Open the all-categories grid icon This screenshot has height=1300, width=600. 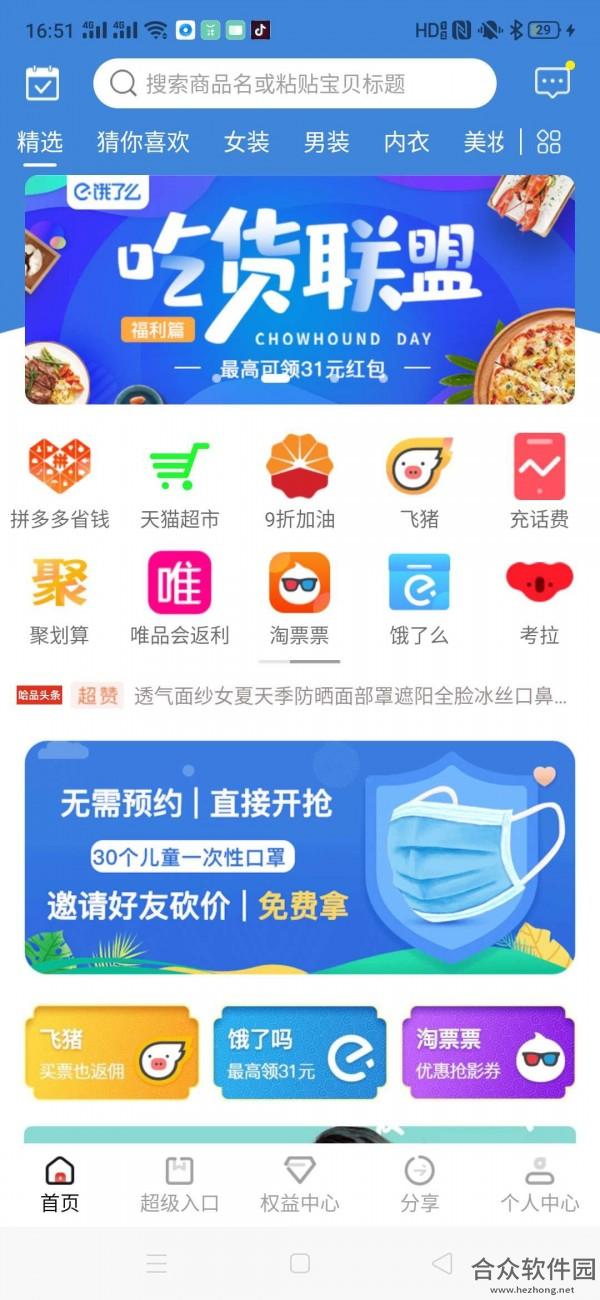pyautogui.click(x=549, y=141)
